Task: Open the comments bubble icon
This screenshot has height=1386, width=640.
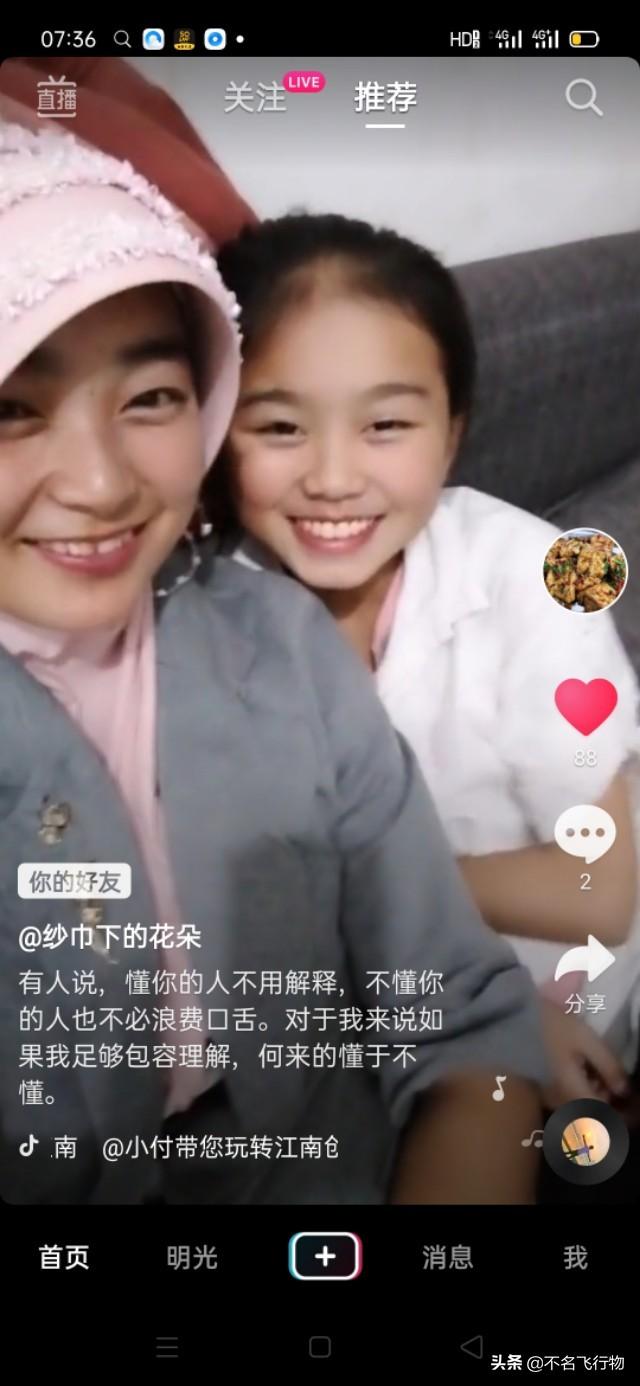Action: coord(585,834)
